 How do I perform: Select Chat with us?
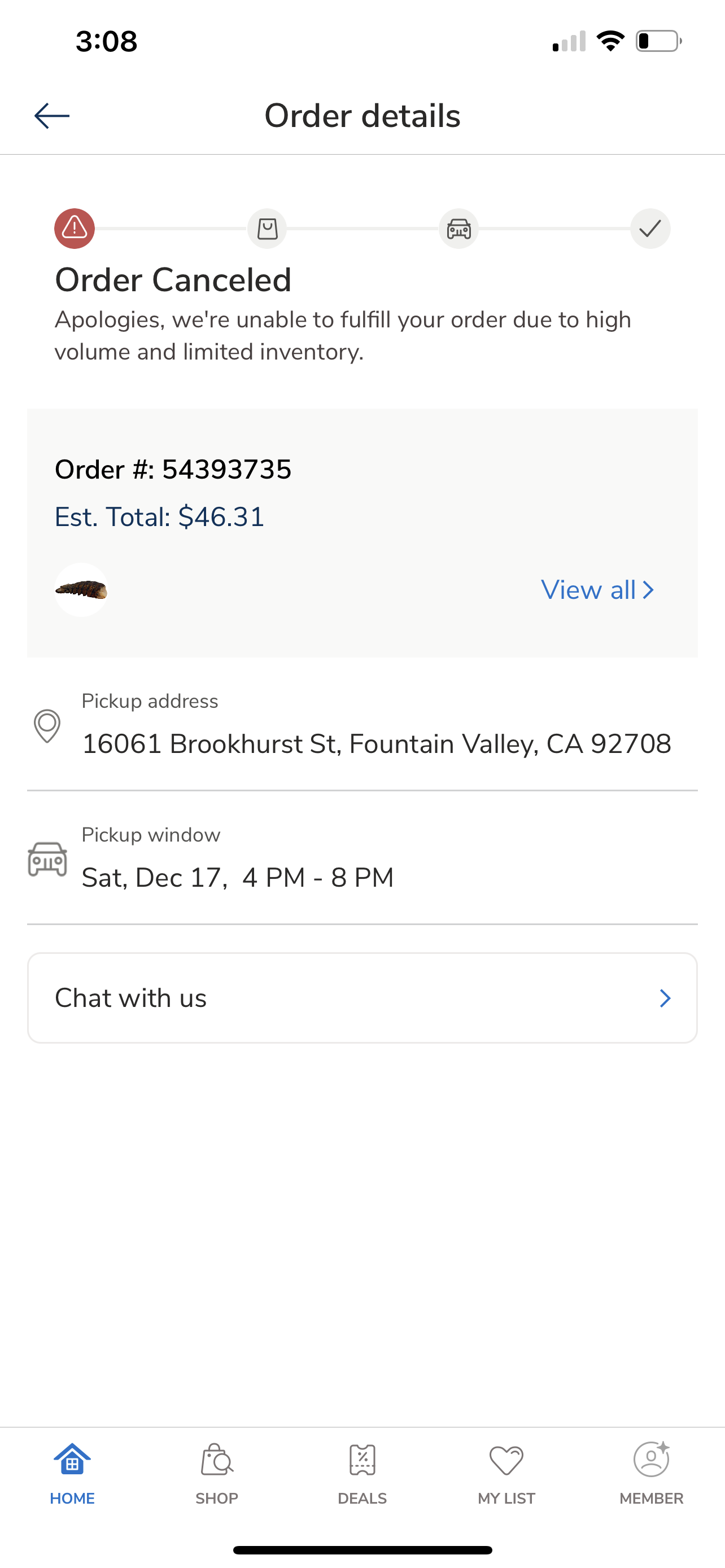pyautogui.click(x=131, y=998)
